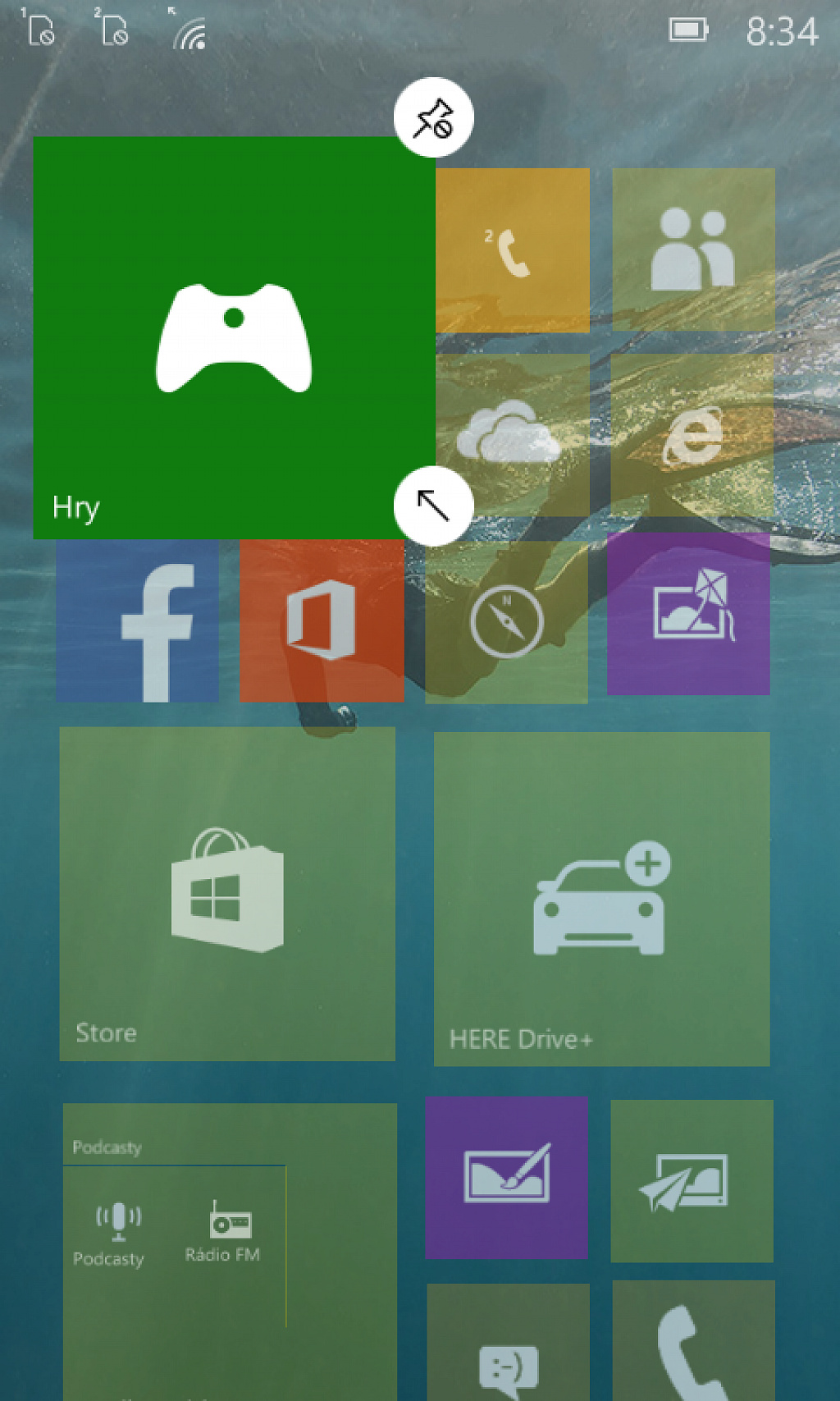The image size is (840, 1401).
Task: Open the Podcasty folder tile
Action: (230, 1252)
